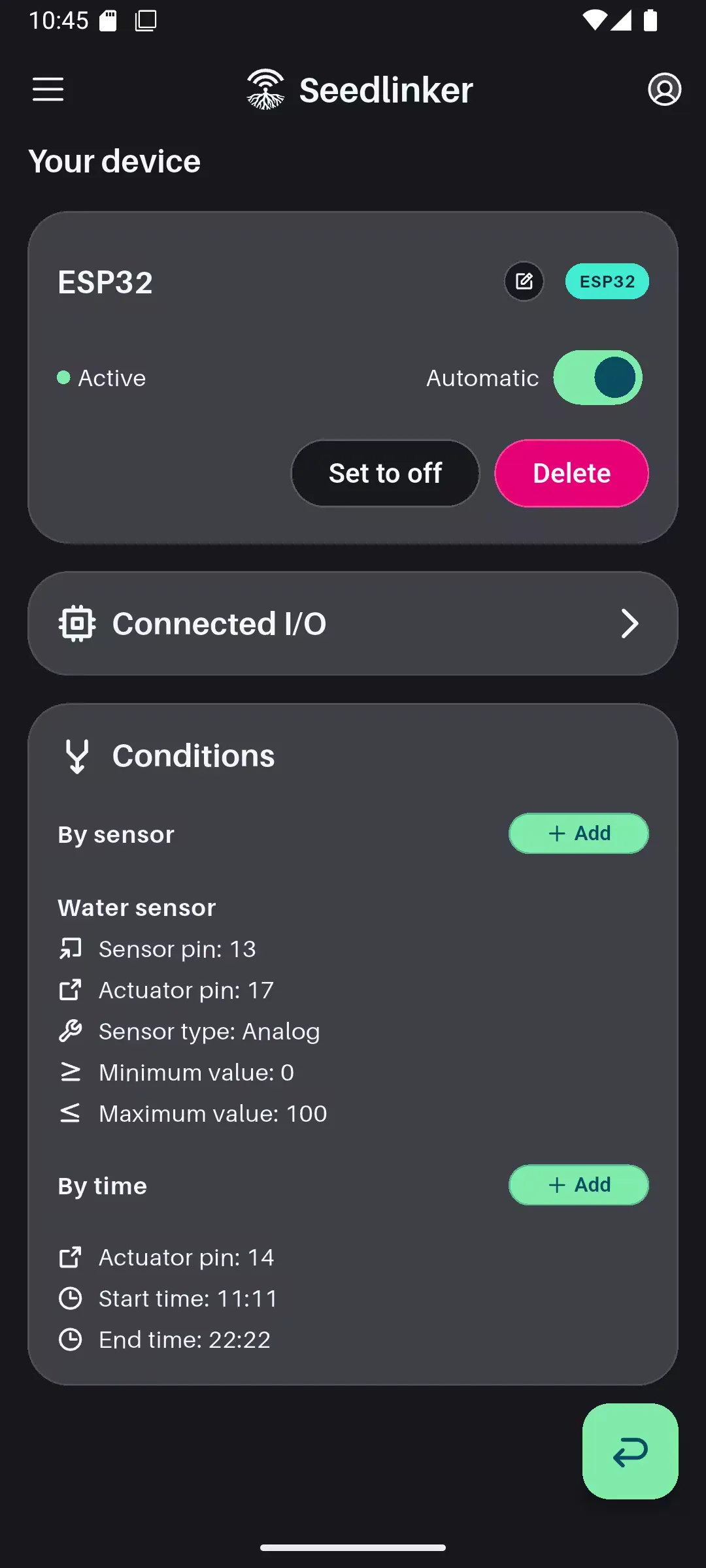Click the Connected I/O chip icon
Image resolution: width=706 pixels, height=1568 pixels.
[76, 623]
